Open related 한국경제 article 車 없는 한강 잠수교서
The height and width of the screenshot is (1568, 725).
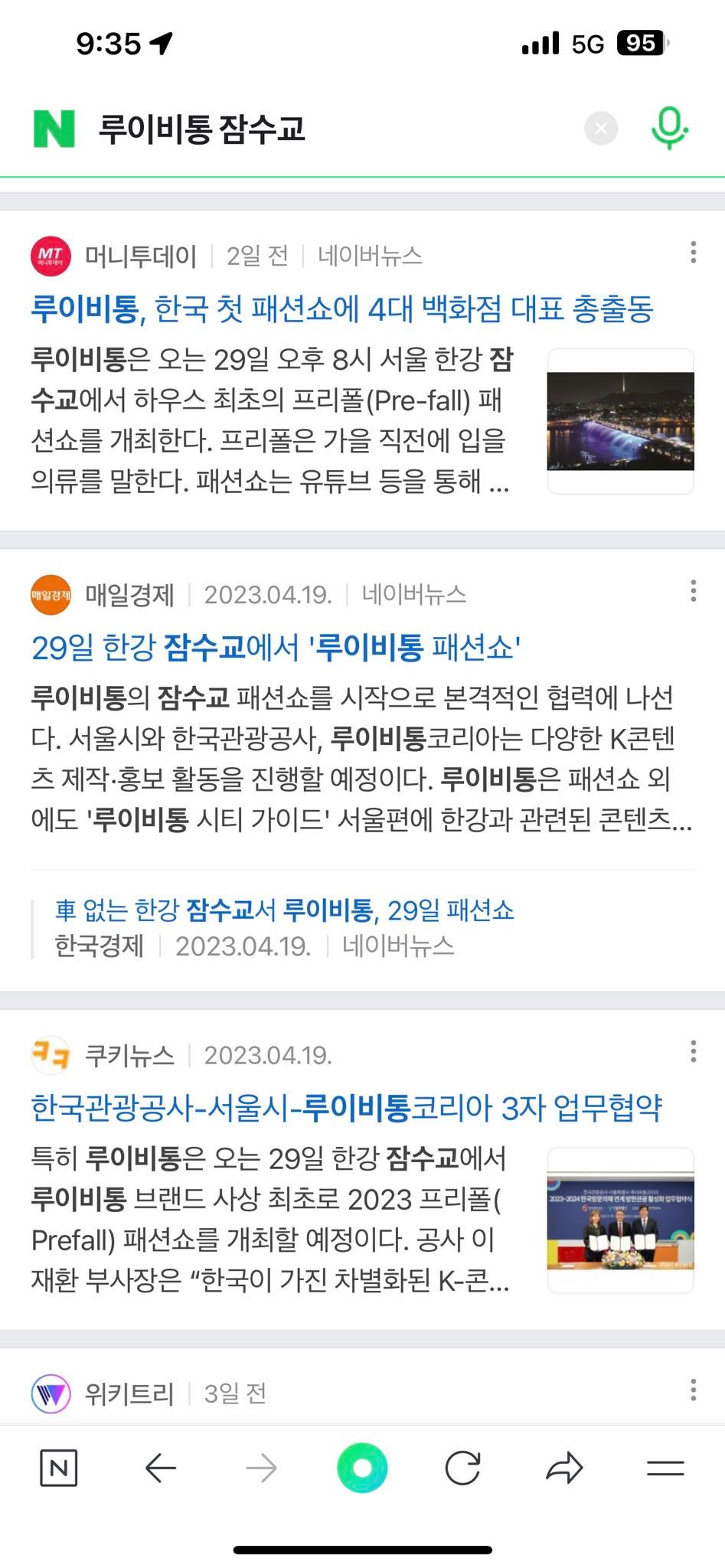tap(284, 910)
